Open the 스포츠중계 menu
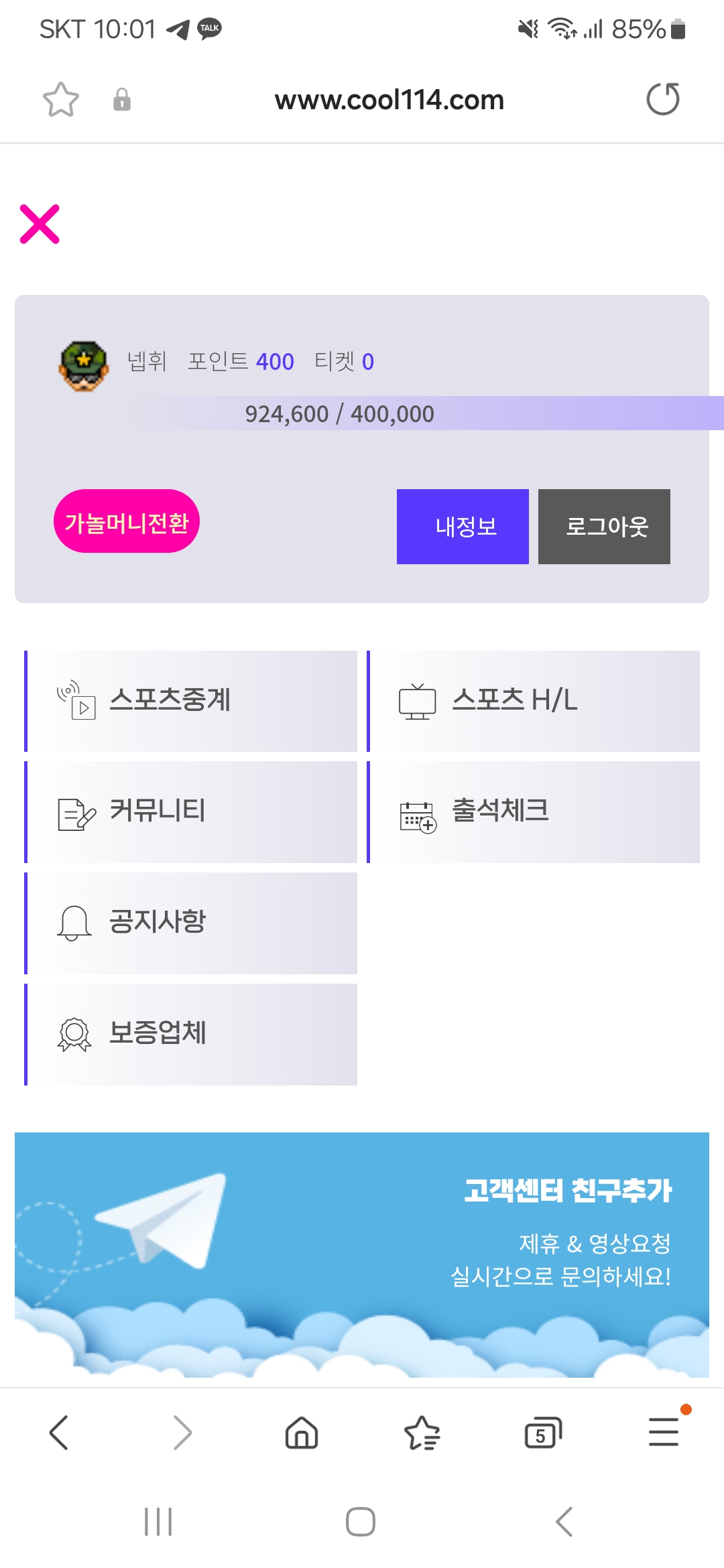 [191, 701]
